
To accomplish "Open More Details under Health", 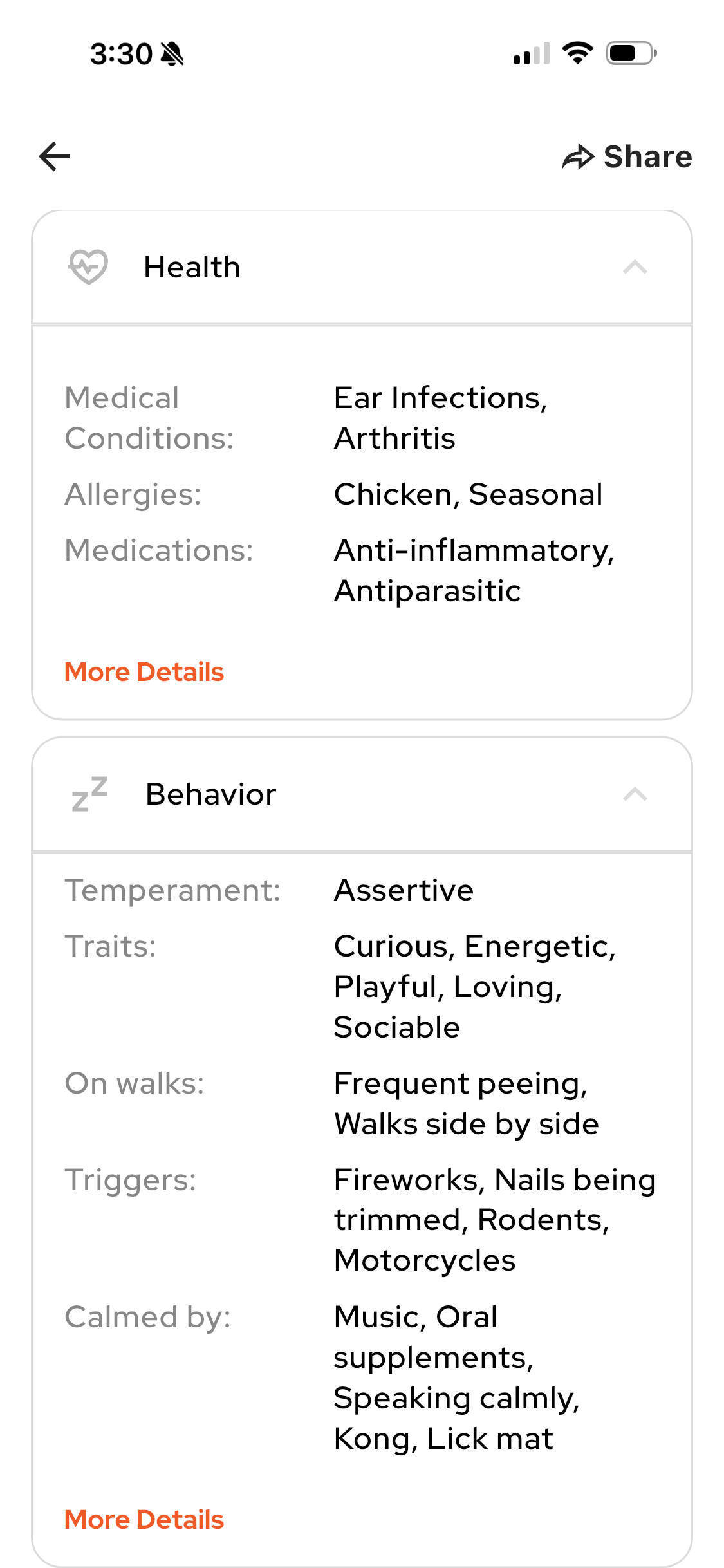I will coord(143,671).
